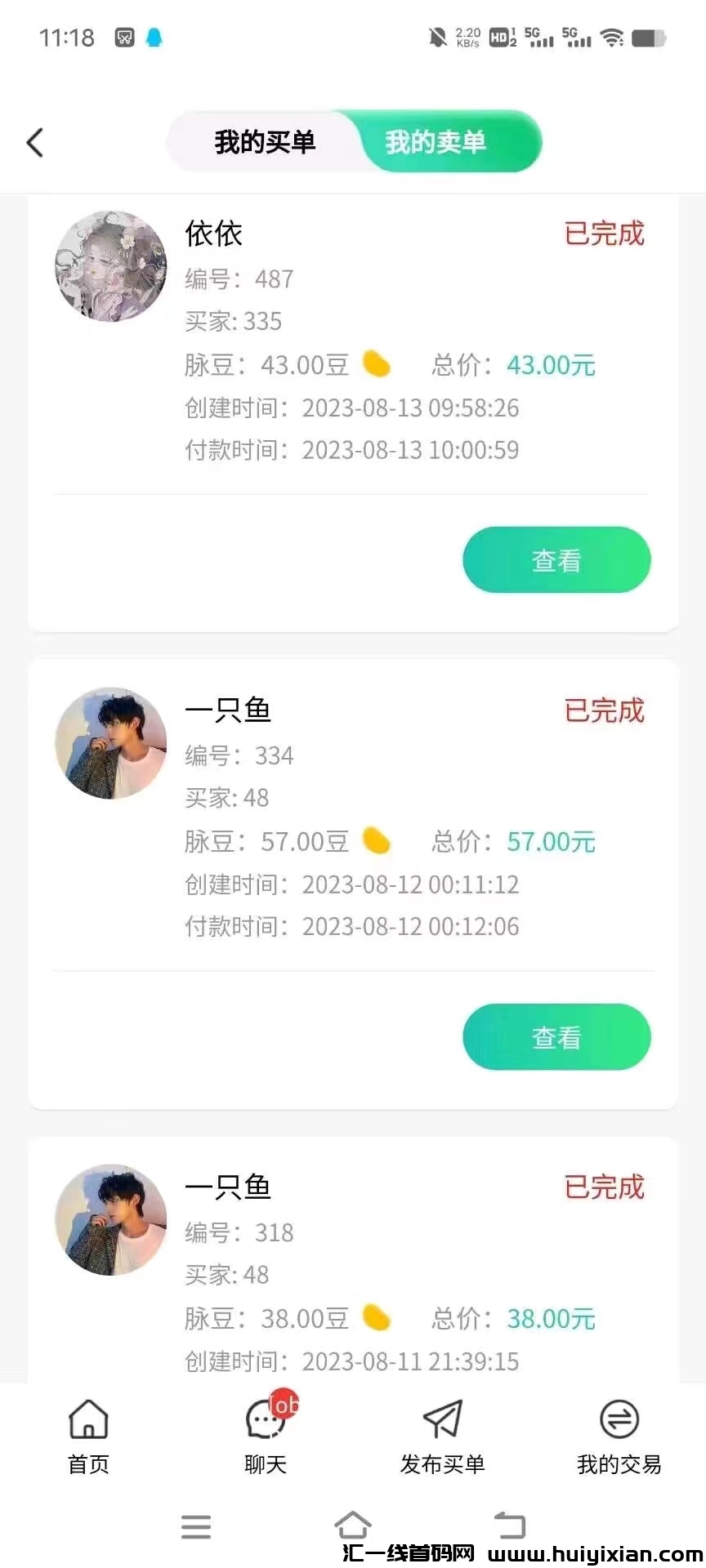Open 依依's profile avatar
706x1568 pixels.
pyautogui.click(x=111, y=266)
